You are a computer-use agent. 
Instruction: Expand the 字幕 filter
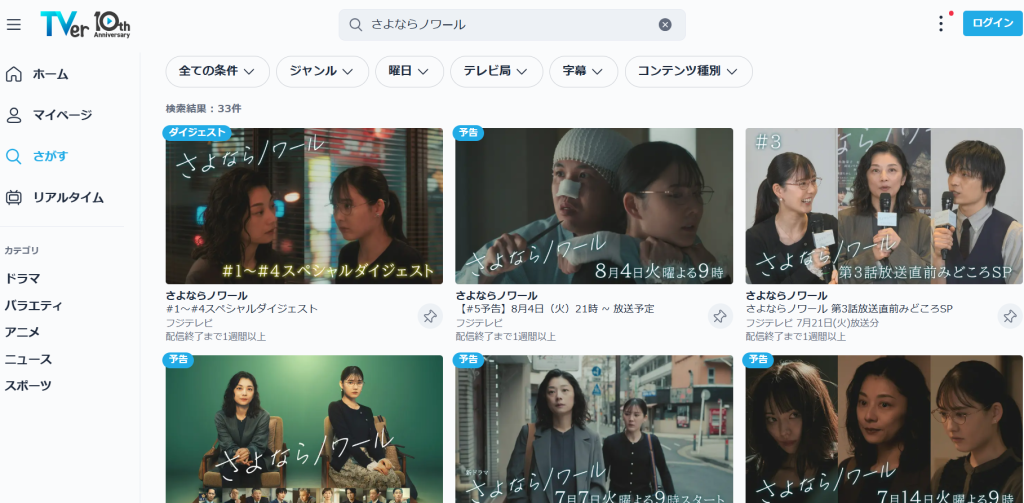(583, 72)
